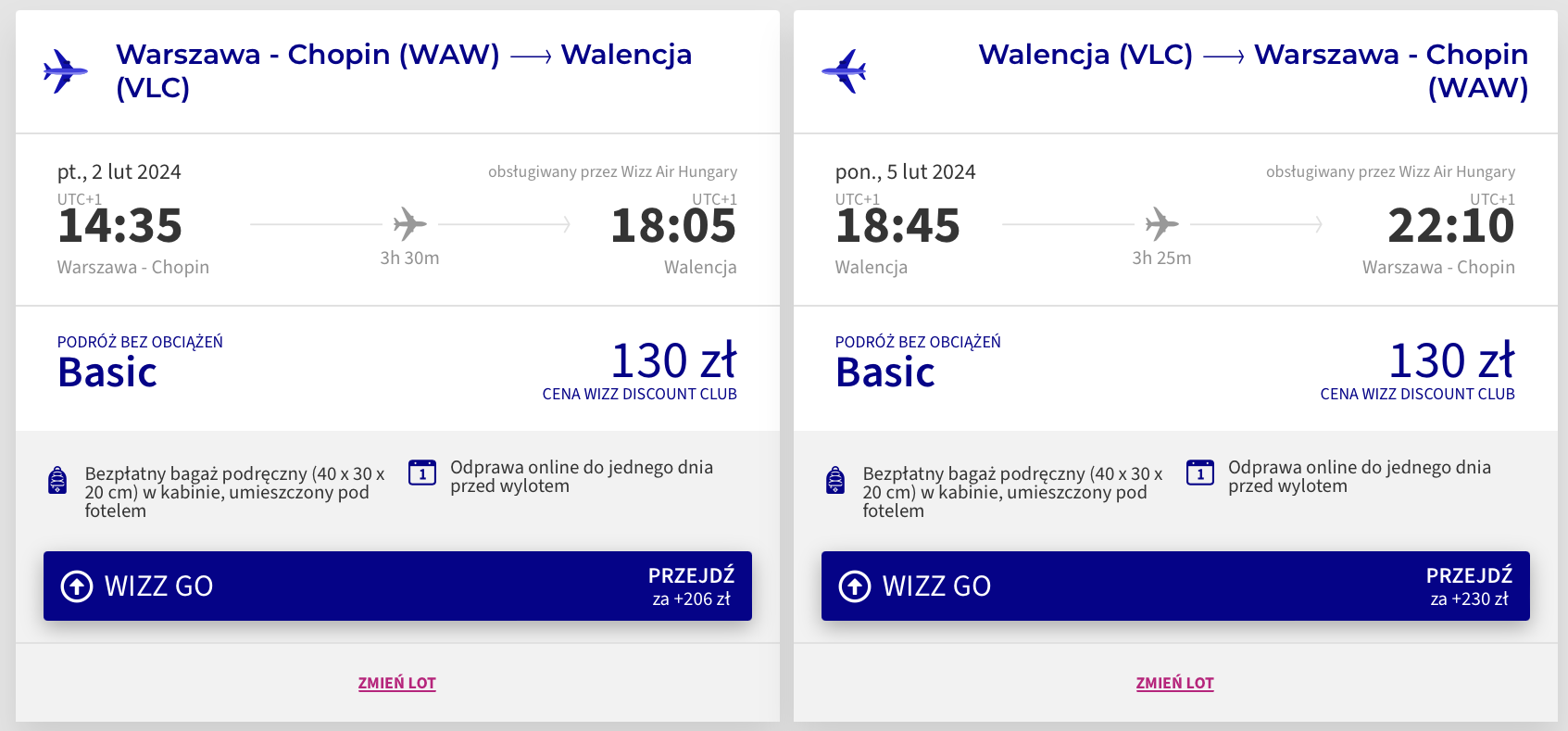Upgrade Walencja–Warszawa flight to WIZZ GO for +230 zł

[x=1174, y=586]
